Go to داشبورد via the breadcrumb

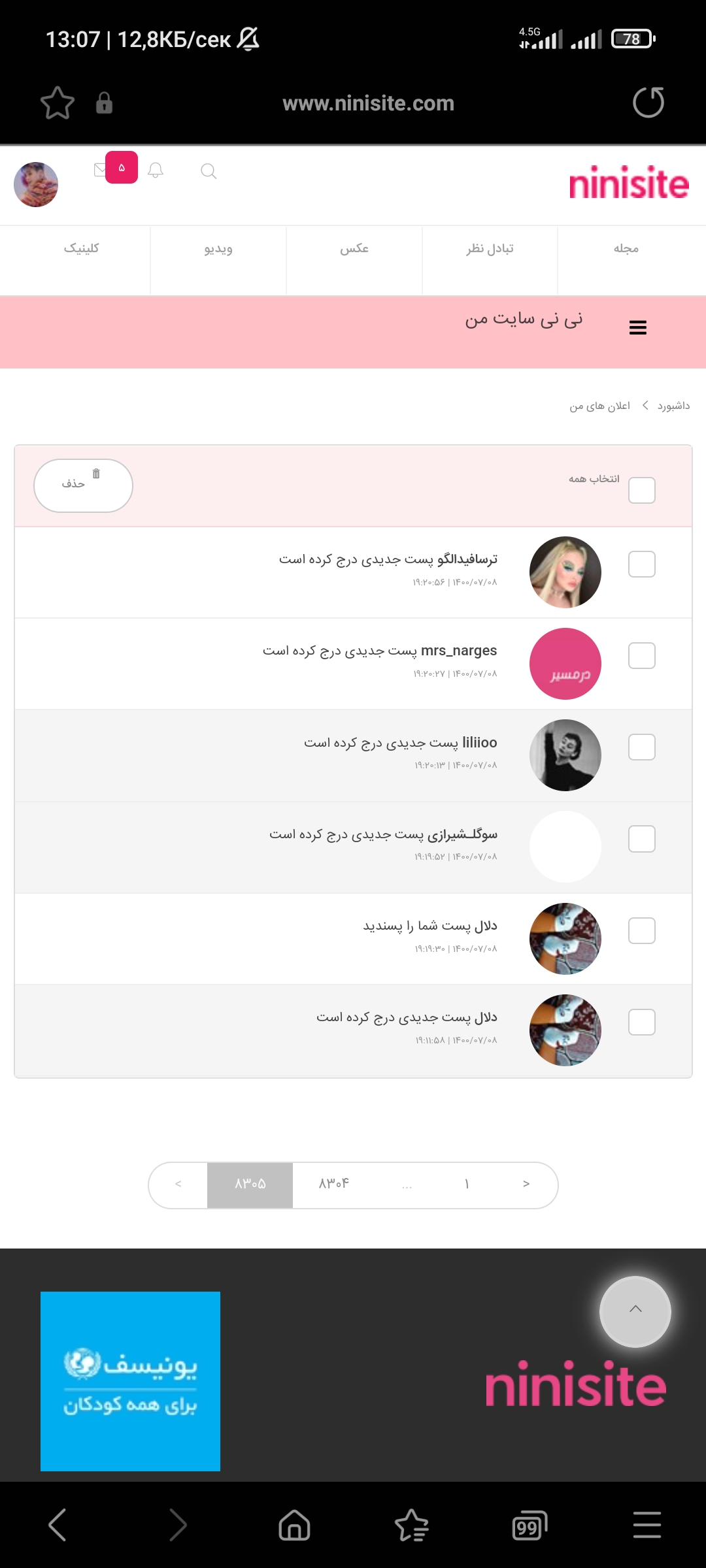click(673, 406)
